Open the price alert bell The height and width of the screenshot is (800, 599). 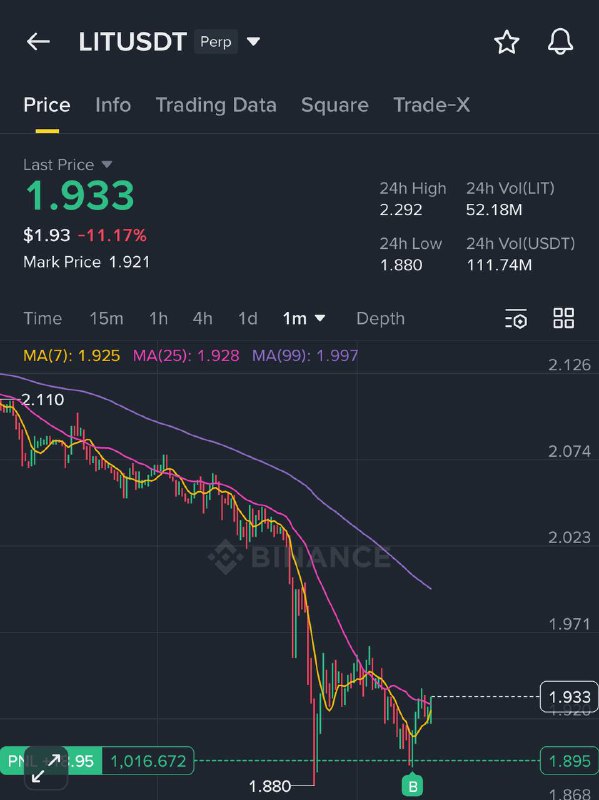pyautogui.click(x=560, y=41)
